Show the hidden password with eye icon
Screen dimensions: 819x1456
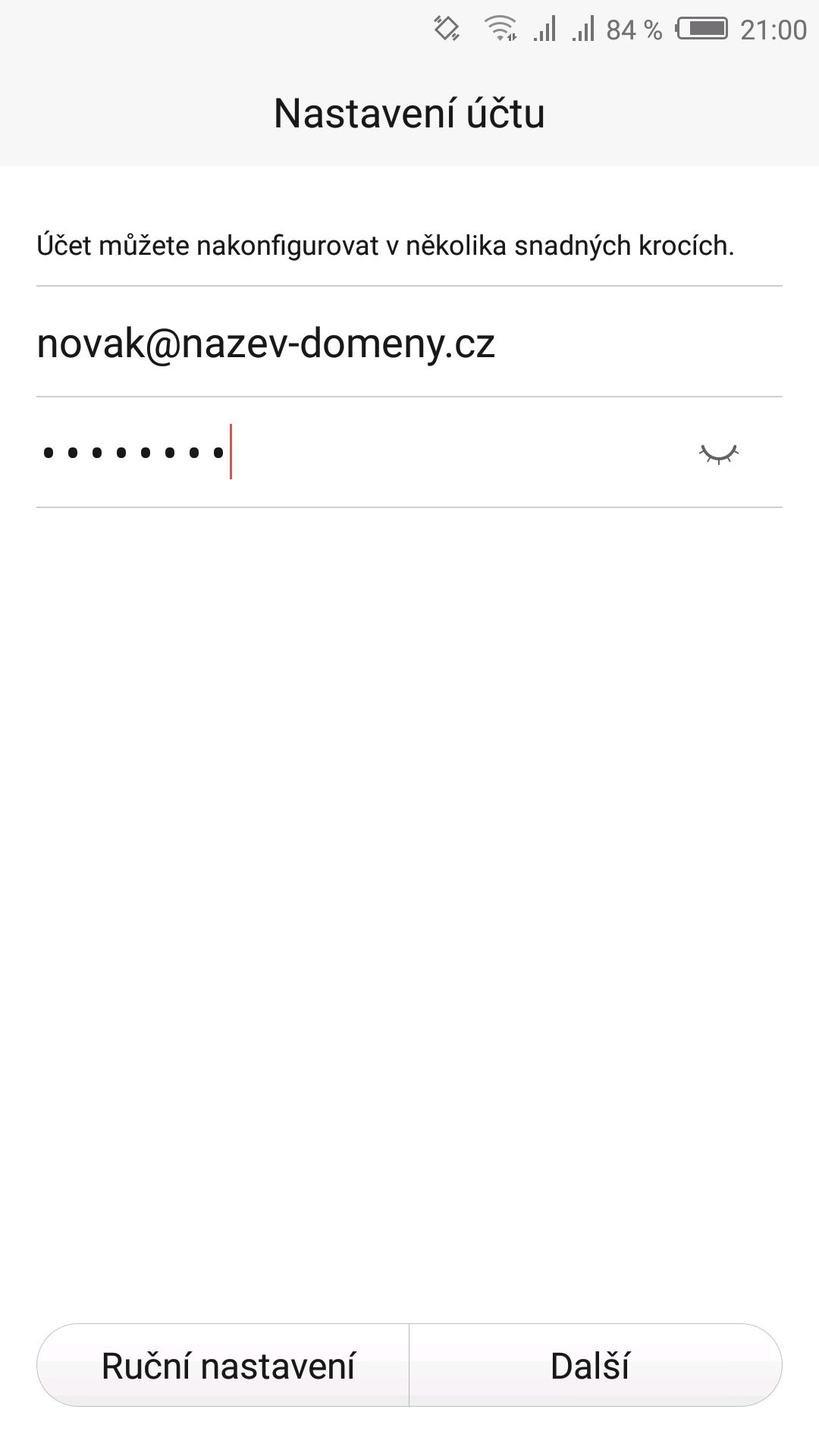point(718,453)
